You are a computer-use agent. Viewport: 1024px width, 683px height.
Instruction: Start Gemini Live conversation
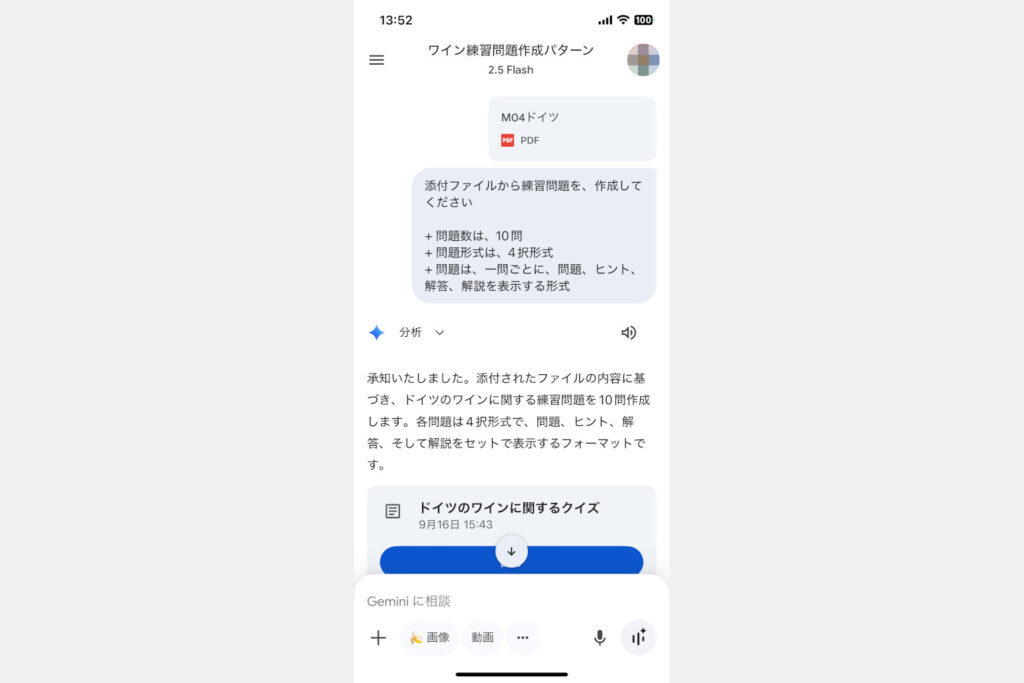coord(638,638)
